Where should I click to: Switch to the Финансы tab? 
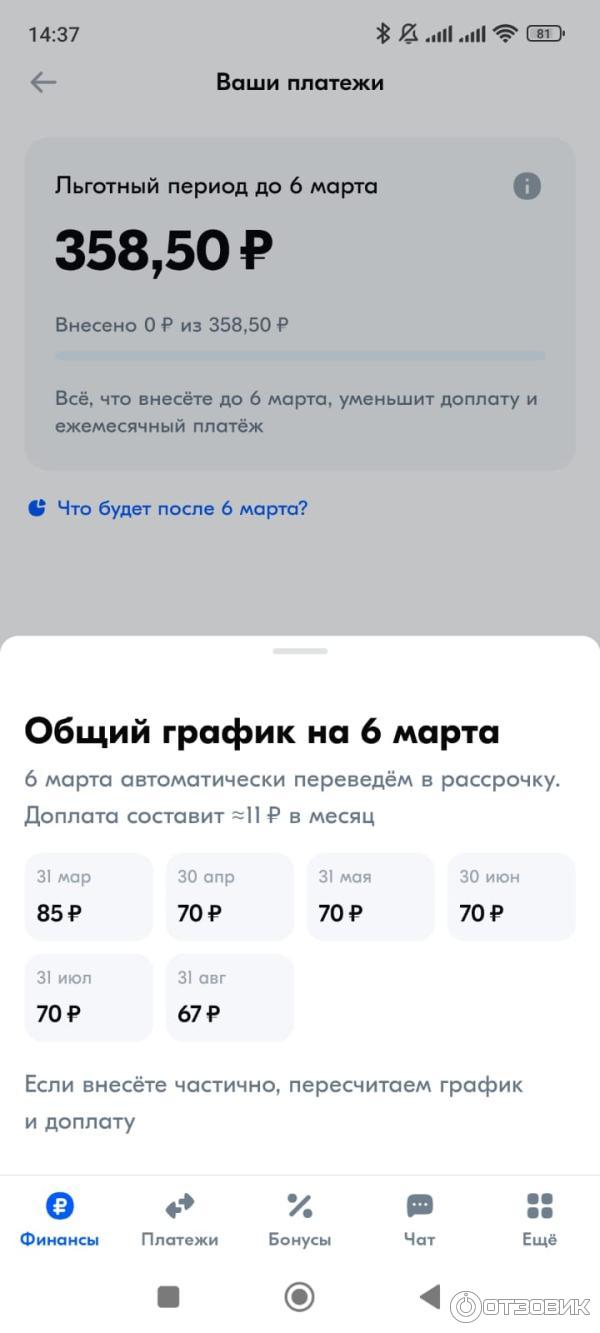[x=60, y=1219]
